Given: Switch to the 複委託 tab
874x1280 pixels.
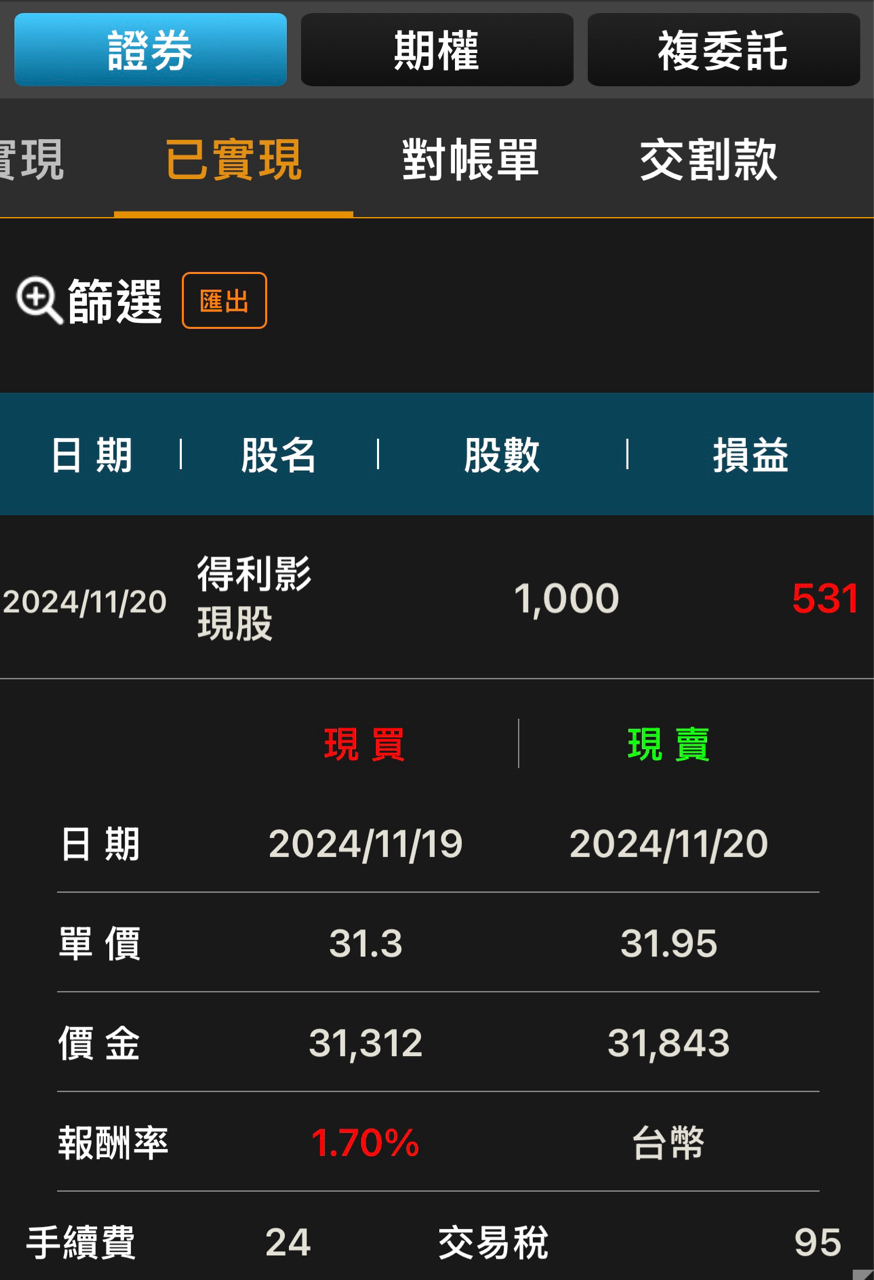Looking at the screenshot, I should pos(723,50).
